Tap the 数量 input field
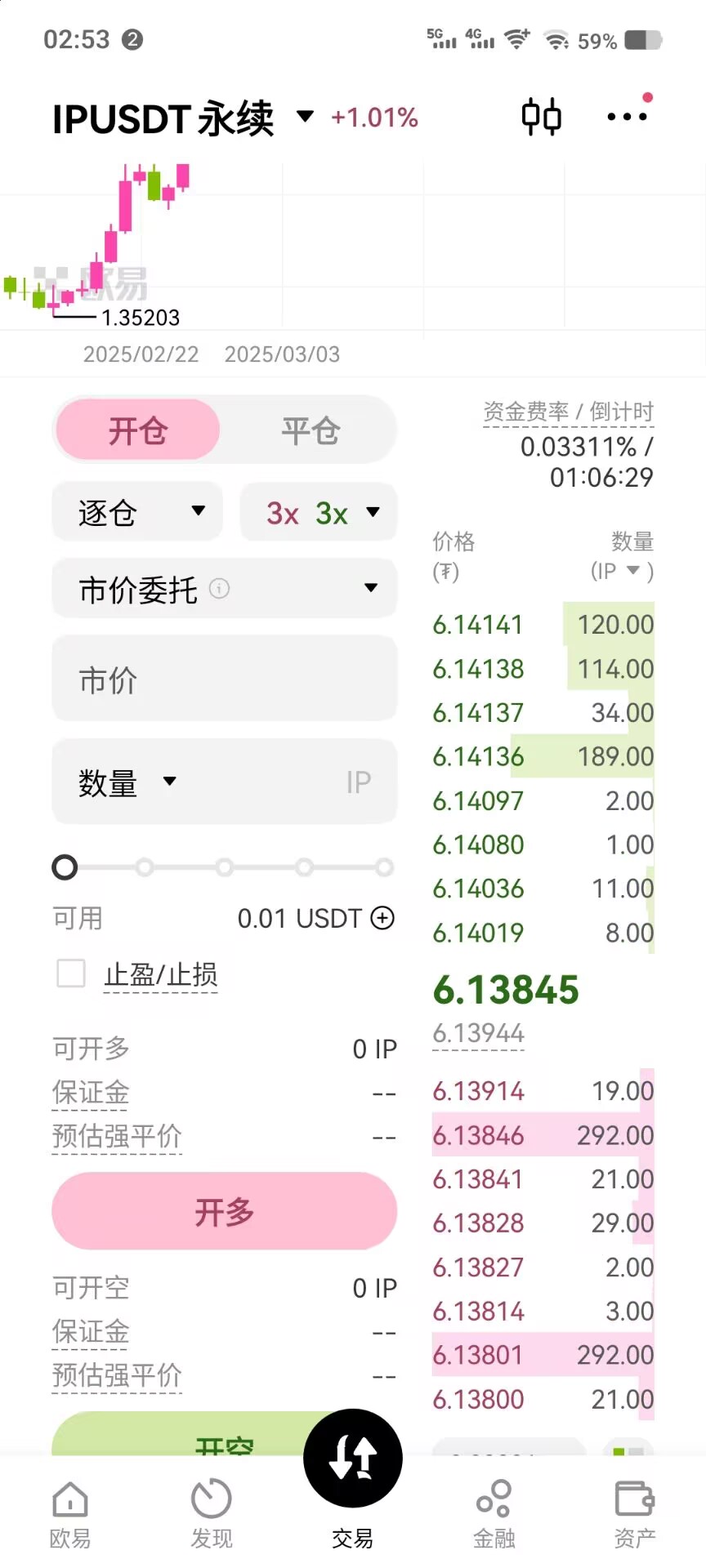The image size is (706, 1568). coord(261,782)
